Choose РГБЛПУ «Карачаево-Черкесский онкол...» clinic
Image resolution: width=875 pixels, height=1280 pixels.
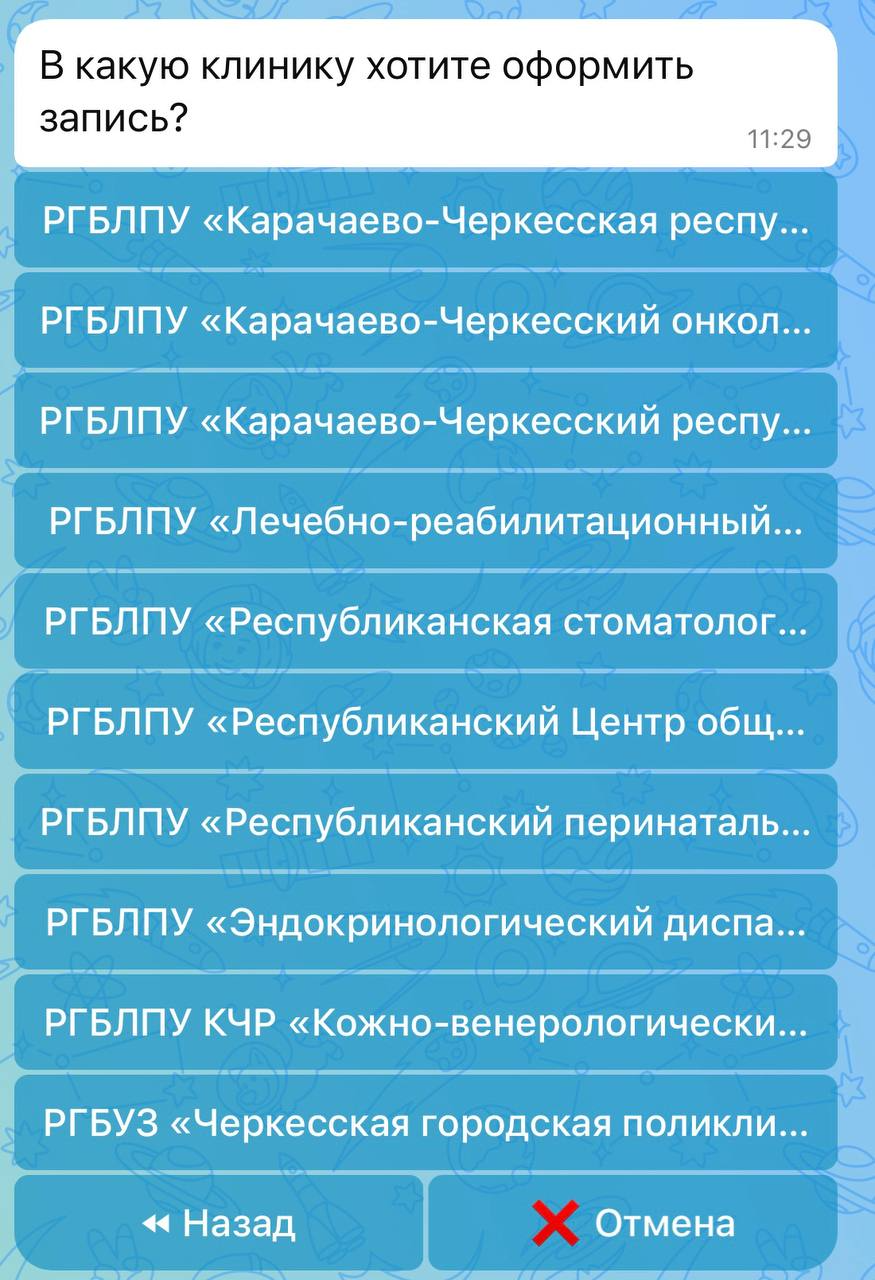click(x=425, y=321)
